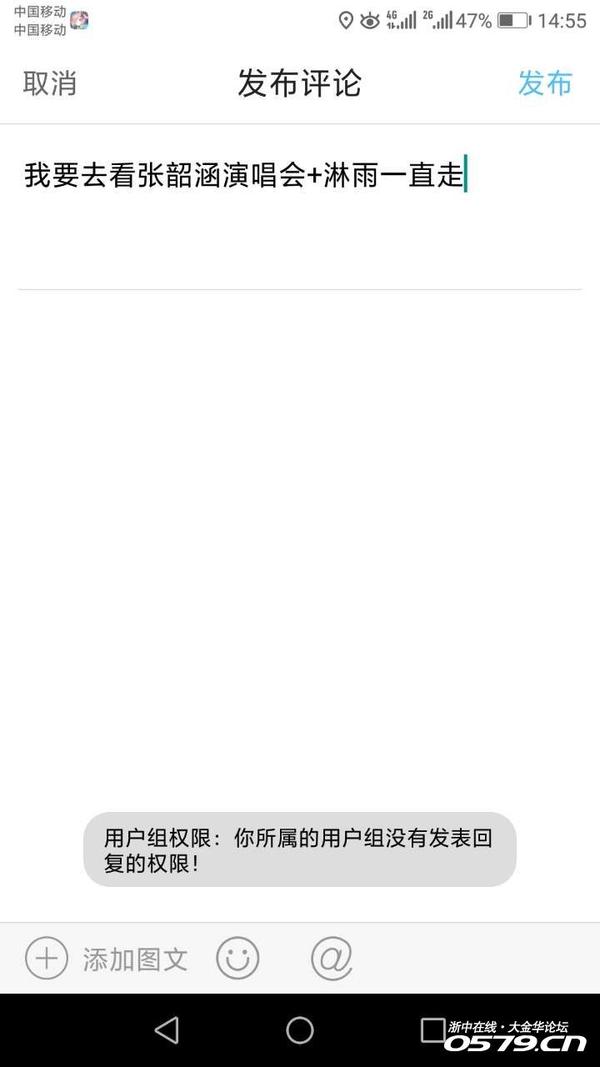Return to home via system home button

click(300, 1030)
